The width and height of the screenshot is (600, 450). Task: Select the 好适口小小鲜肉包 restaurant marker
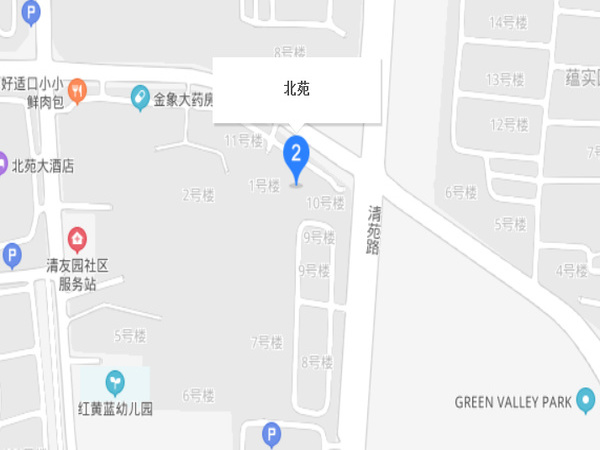(77, 90)
